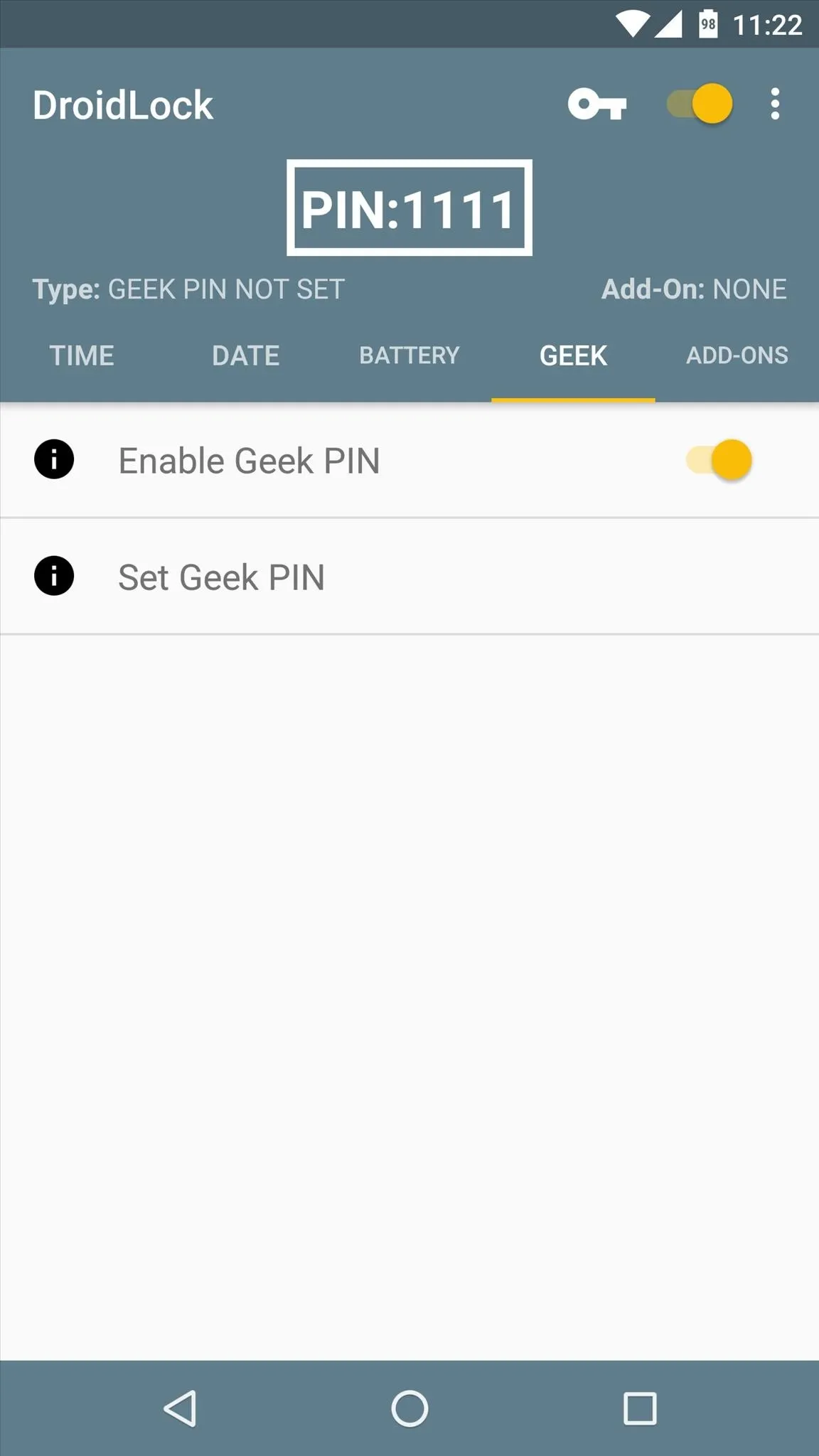Tap the key icon in the app bar
The image size is (819, 1456).
pos(597,105)
